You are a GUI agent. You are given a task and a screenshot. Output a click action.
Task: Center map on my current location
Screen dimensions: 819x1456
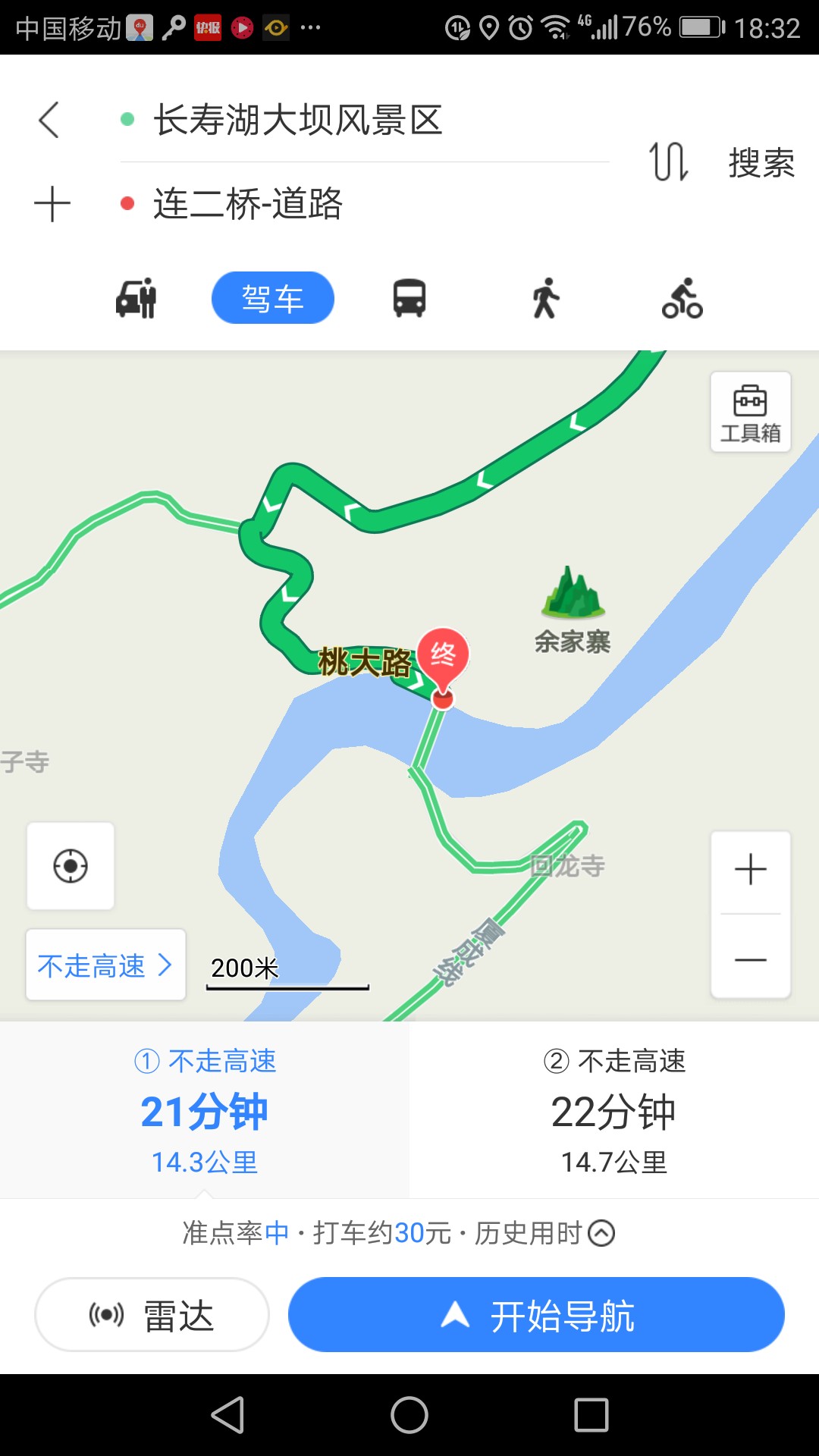pos(71,866)
